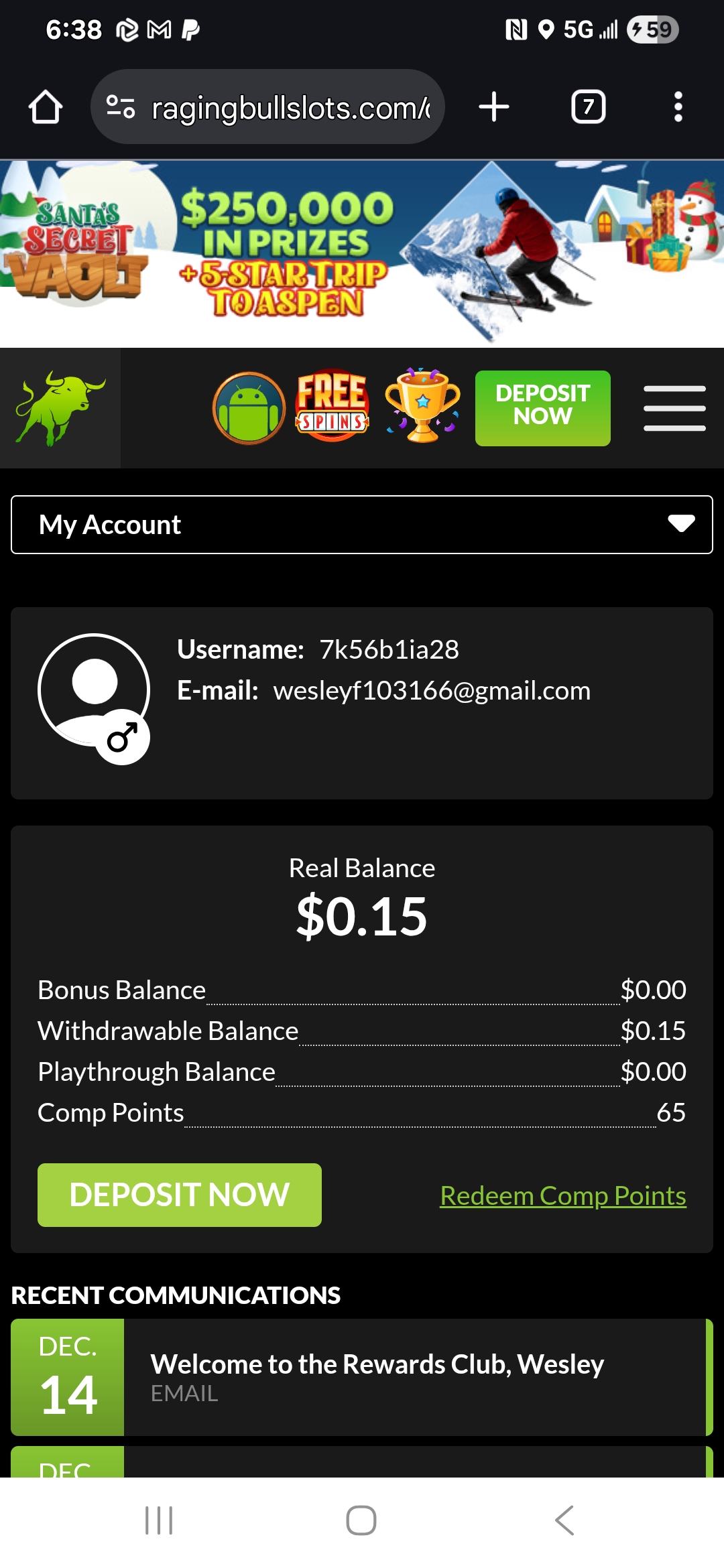724x1568 pixels.
Task: Tap the Raging Bull logo
Action: tap(60, 407)
